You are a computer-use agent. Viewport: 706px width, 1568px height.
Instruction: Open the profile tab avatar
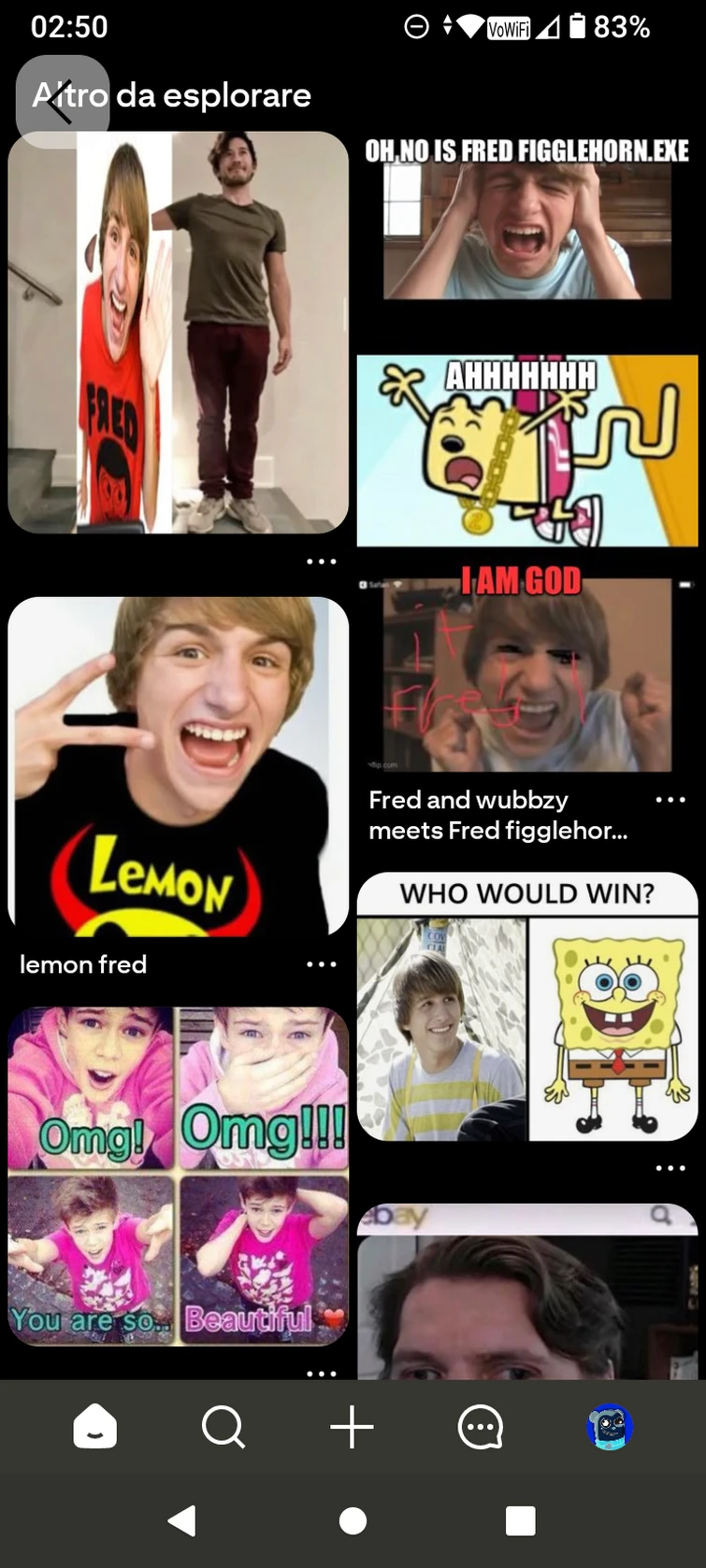point(610,1428)
